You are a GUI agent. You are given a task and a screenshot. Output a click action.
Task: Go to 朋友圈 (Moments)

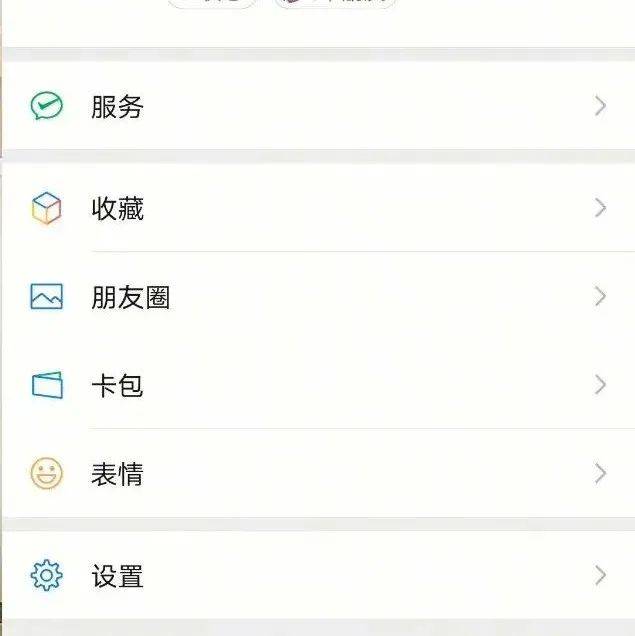(x=317, y=297)
